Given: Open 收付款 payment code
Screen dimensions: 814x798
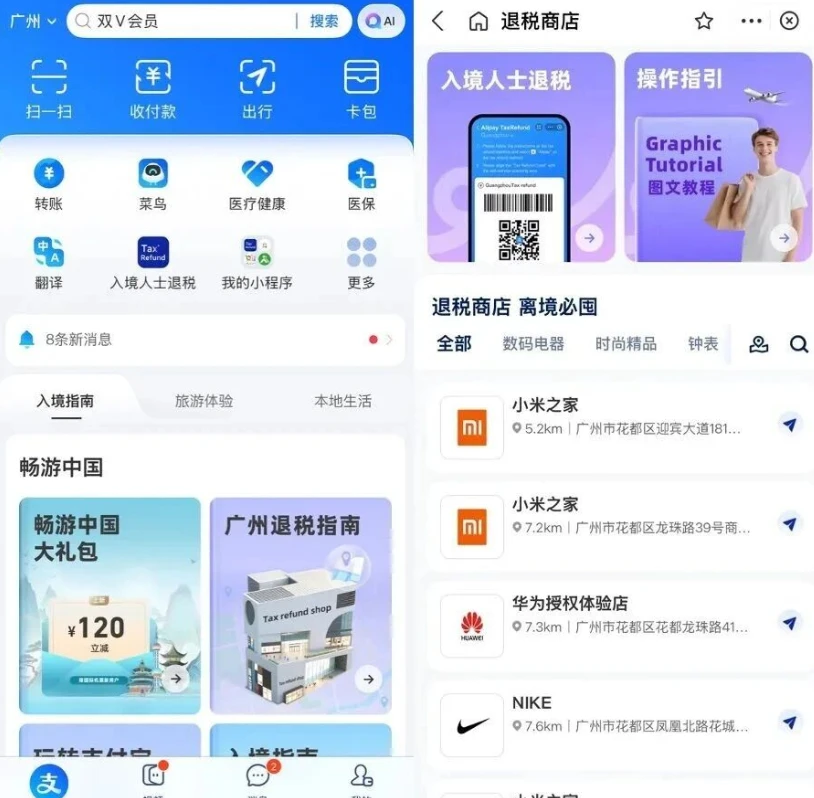Looking at the screenshot, I should click(x=153, y=88).
